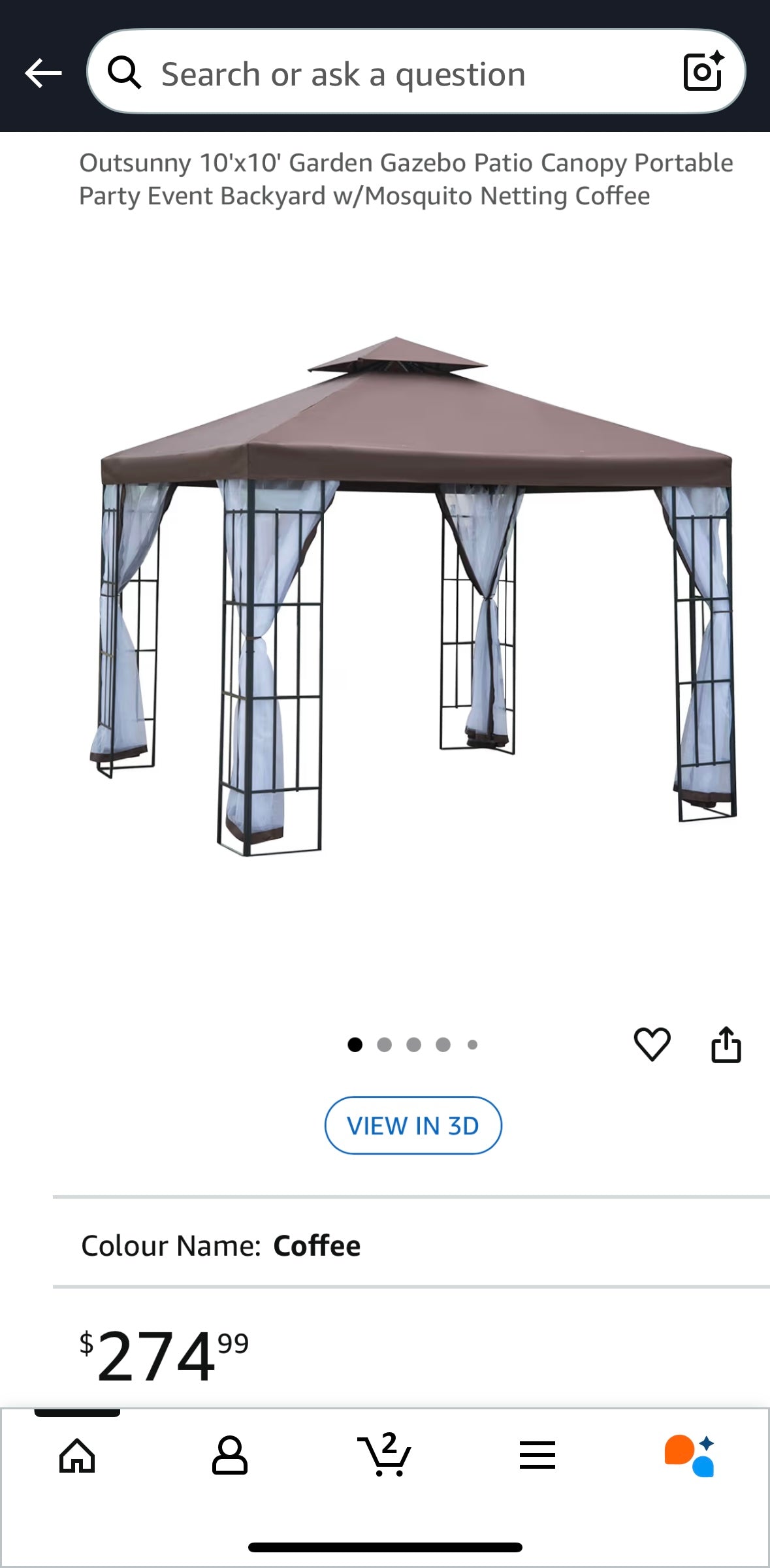
Task: Open the camera lens search icon
Action: pyautogui.click(x=703, y=72)
